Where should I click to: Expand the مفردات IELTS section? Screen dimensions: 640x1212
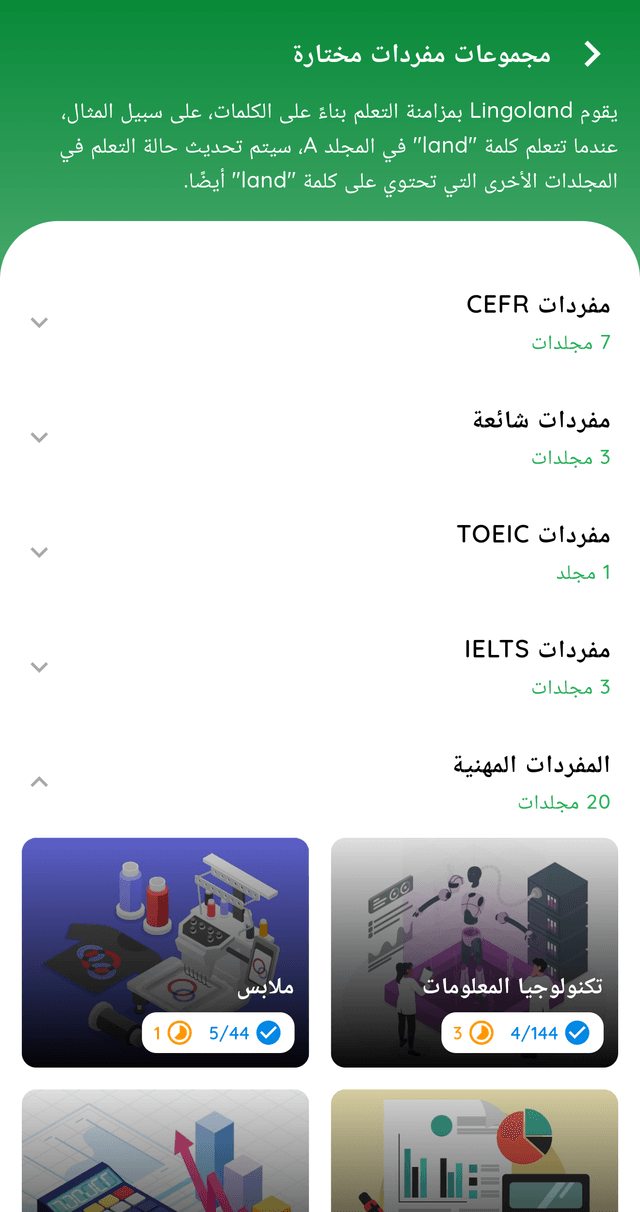coord(39,667)
